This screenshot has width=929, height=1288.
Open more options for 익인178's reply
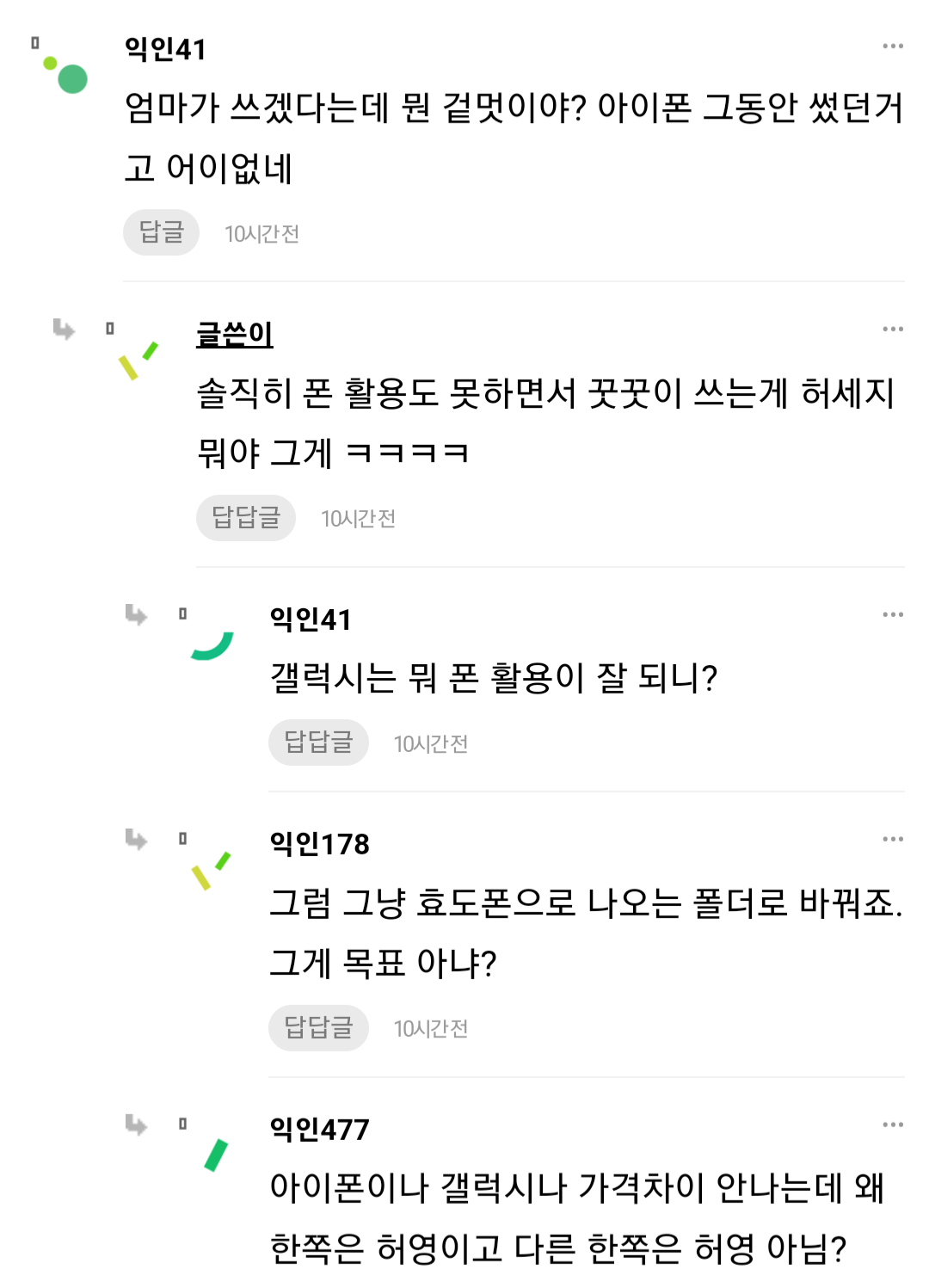tap(893, 840)
